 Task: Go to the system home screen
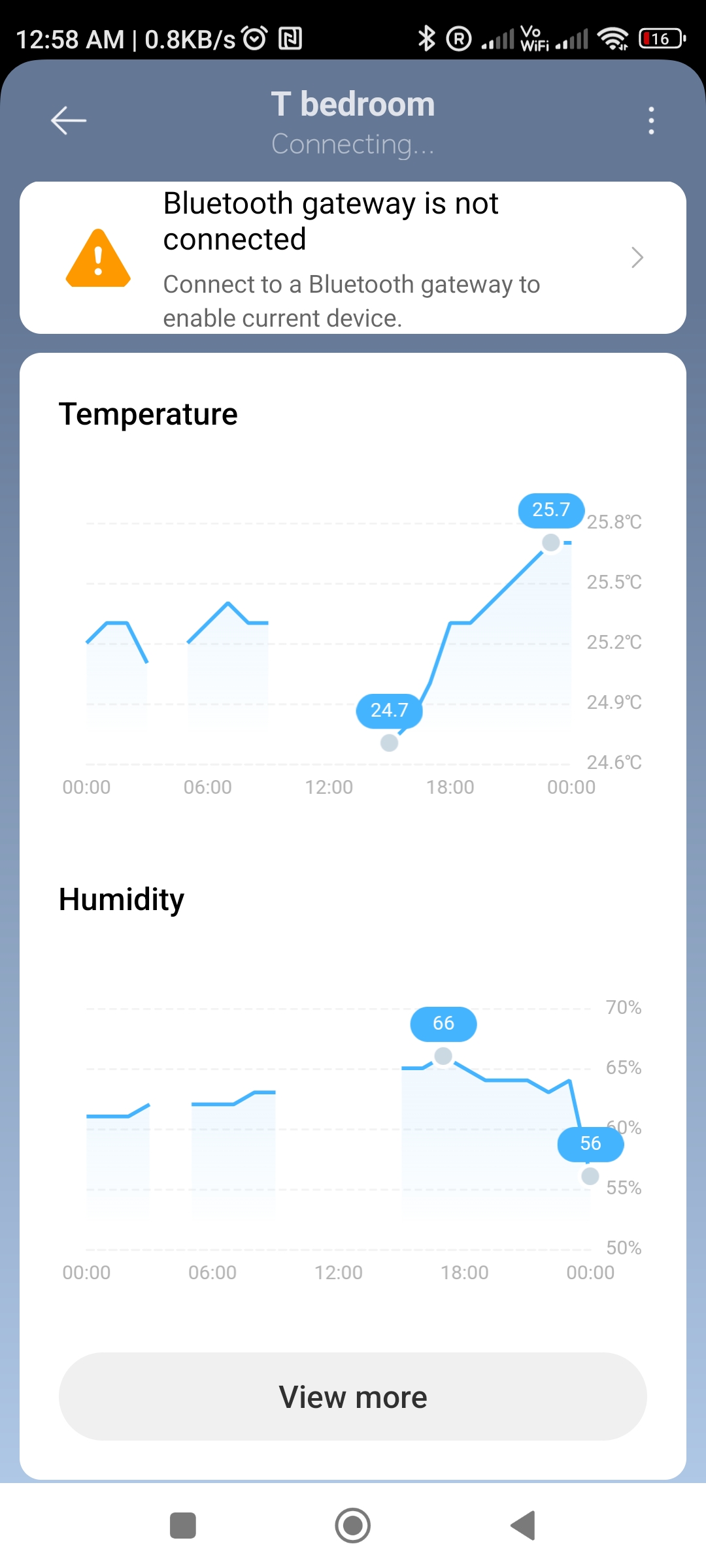coord(353,1526)
